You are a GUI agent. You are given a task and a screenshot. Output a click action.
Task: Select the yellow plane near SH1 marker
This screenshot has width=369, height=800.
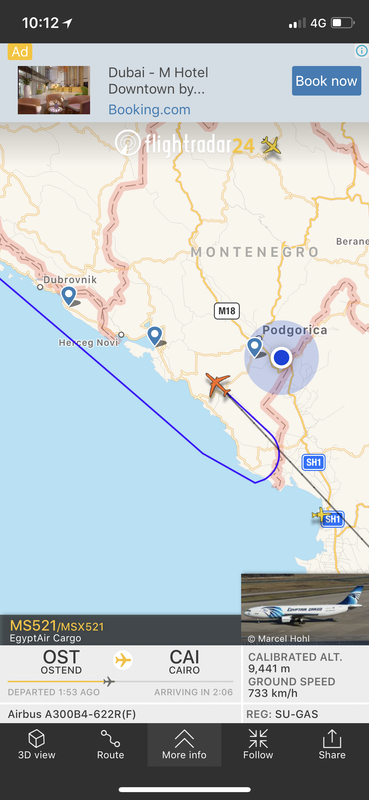tap(320, 515)
